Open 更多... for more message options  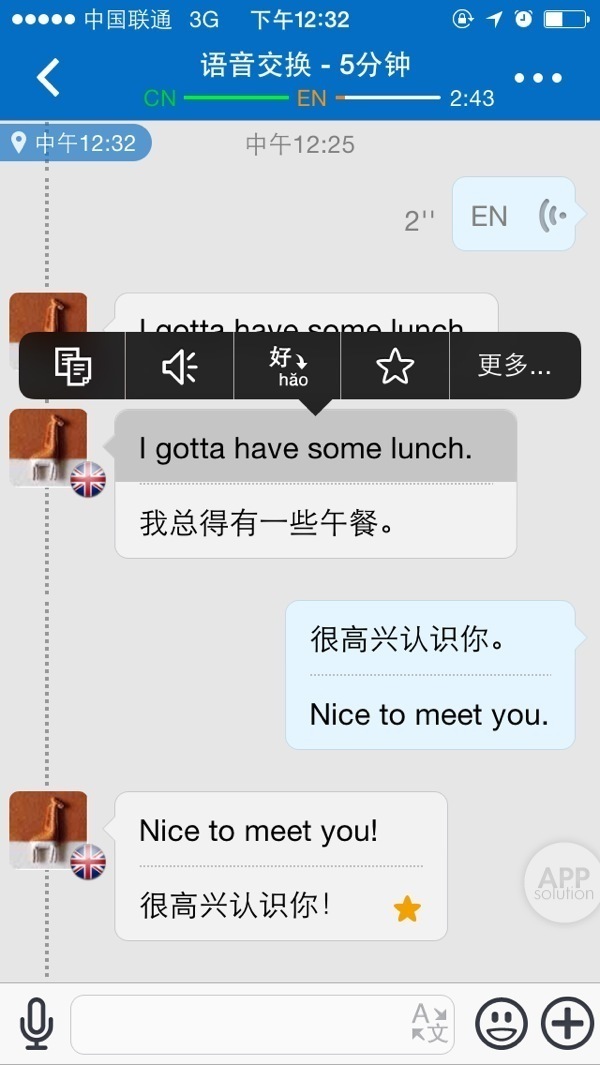tap(514, 366)
